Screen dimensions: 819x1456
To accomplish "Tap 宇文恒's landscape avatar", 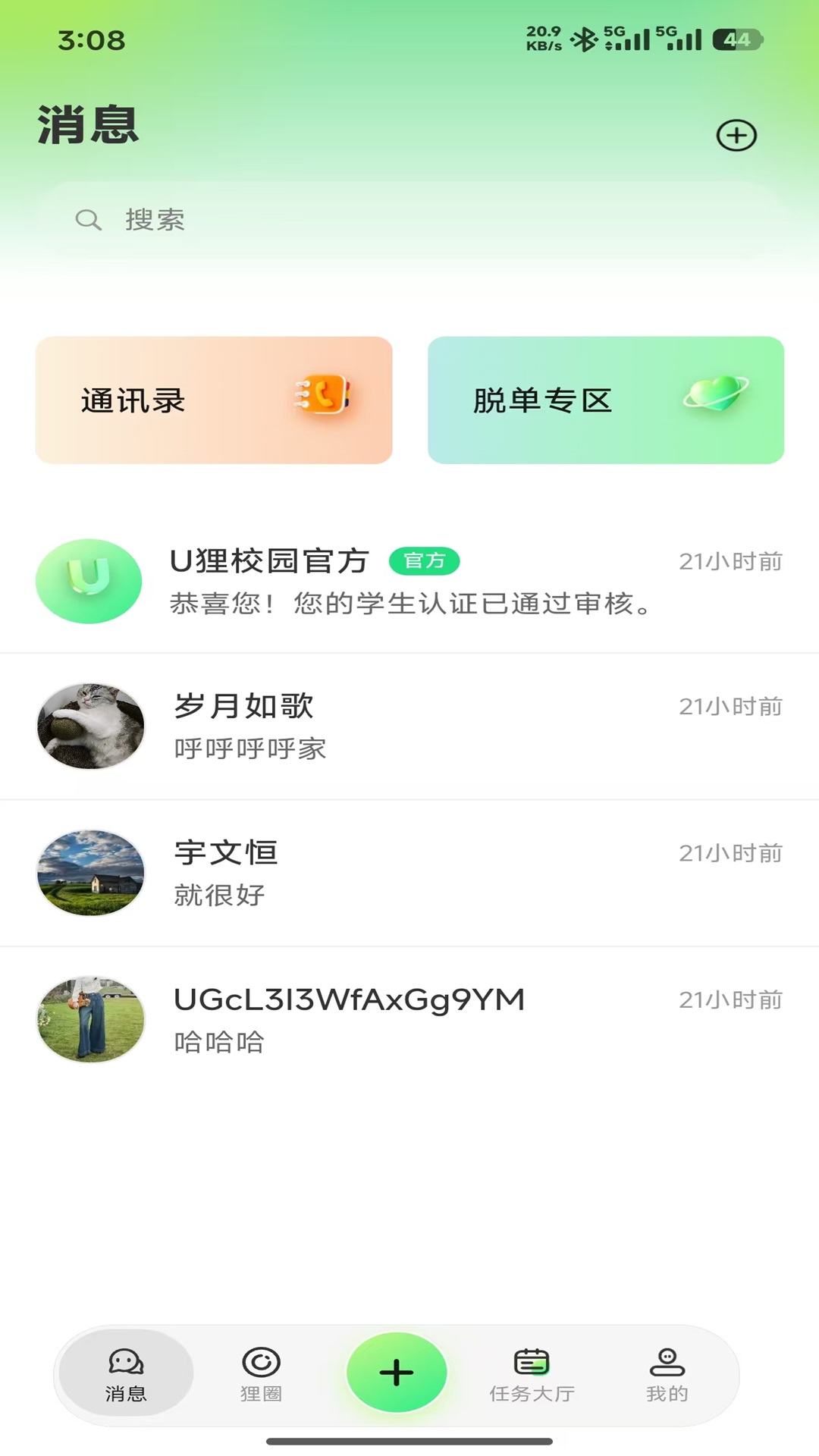I will (x=89, y=872).
